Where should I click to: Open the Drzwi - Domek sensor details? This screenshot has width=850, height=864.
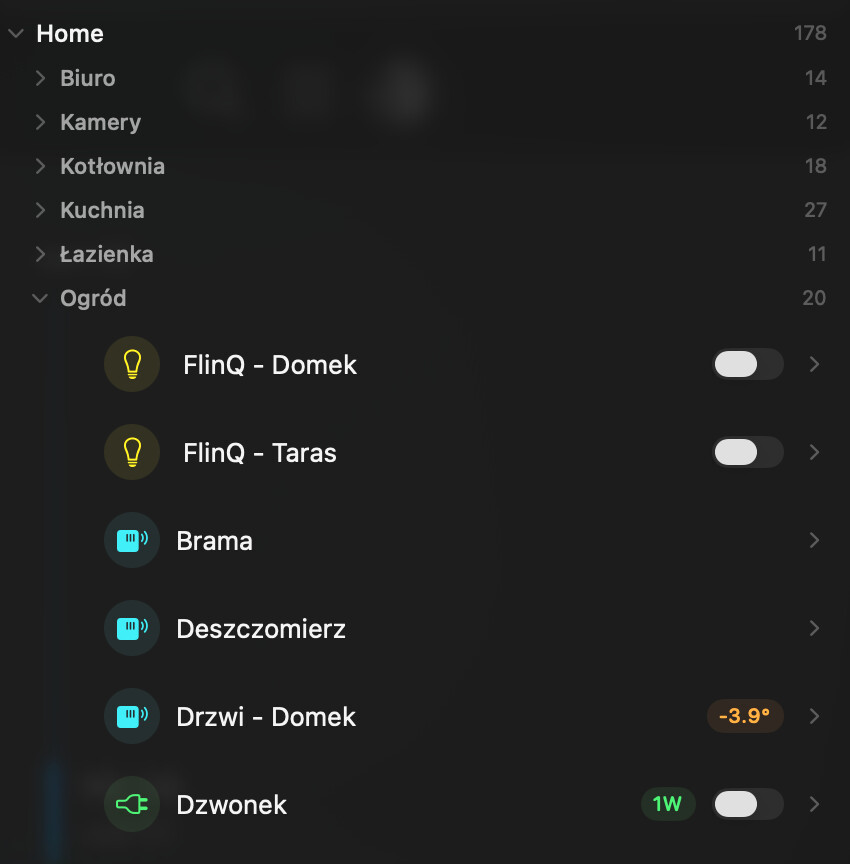814,716
